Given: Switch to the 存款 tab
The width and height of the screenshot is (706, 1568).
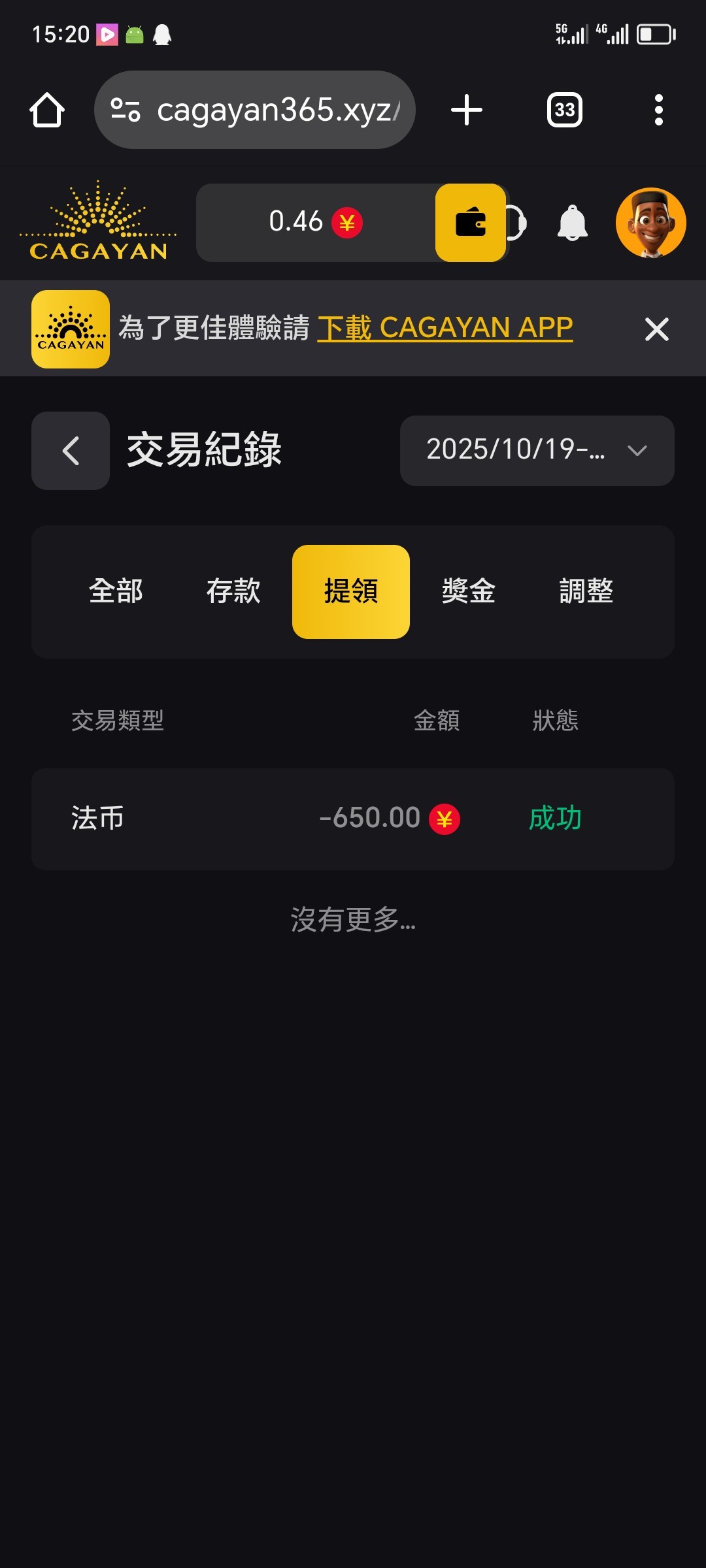Looking at the screenshot, I should [233, 591].
